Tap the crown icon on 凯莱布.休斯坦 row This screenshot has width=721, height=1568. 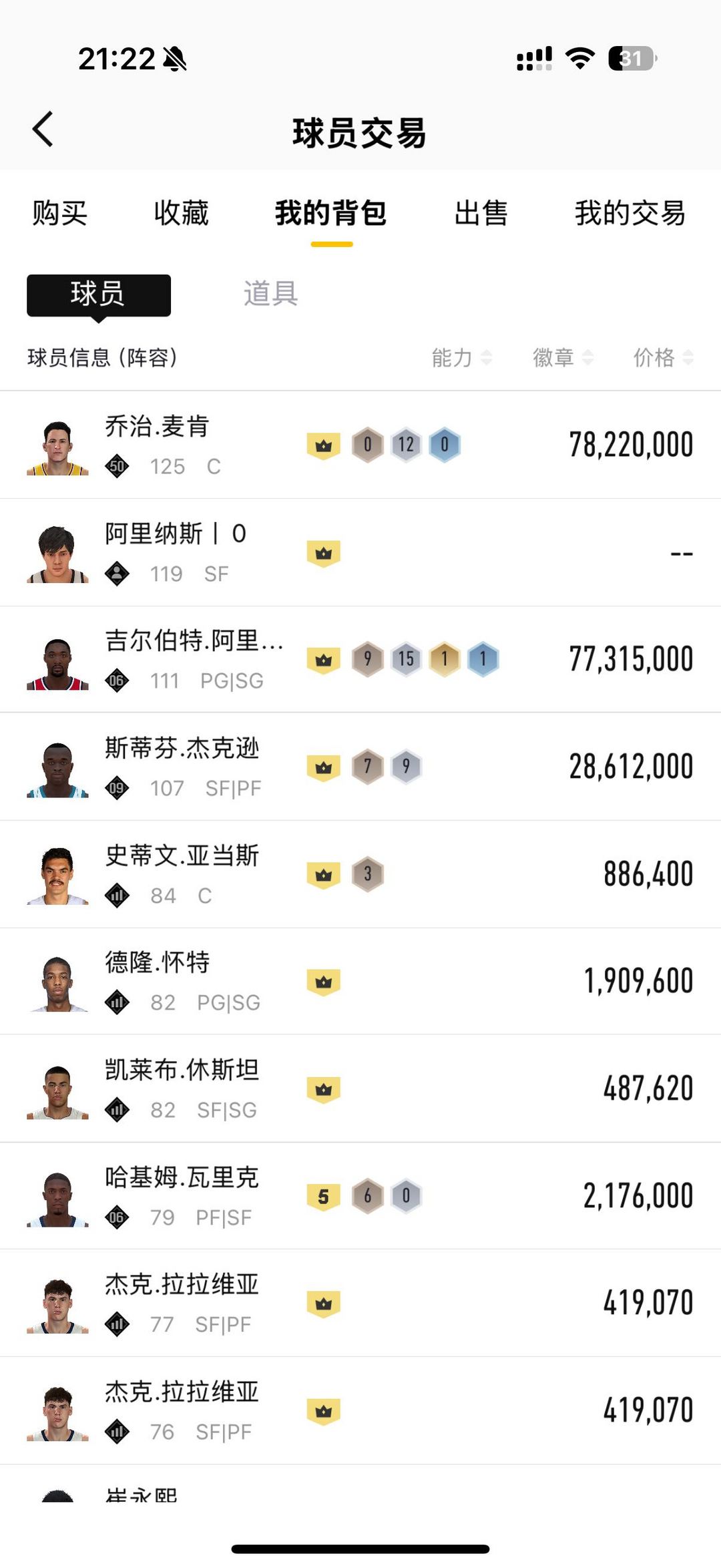325,1088
